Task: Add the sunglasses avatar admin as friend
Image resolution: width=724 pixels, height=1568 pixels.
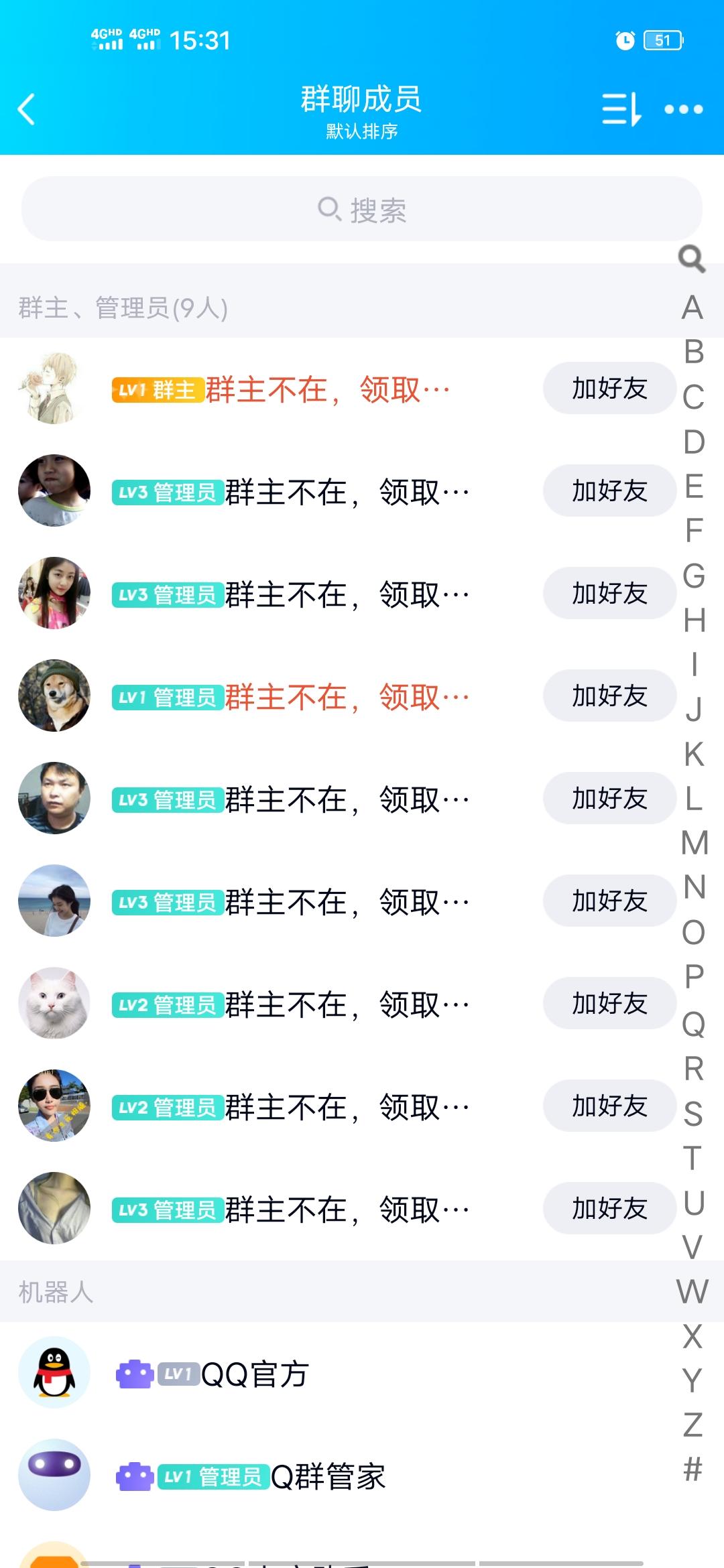Action: pyautogui.click(x=609, y=1106)
